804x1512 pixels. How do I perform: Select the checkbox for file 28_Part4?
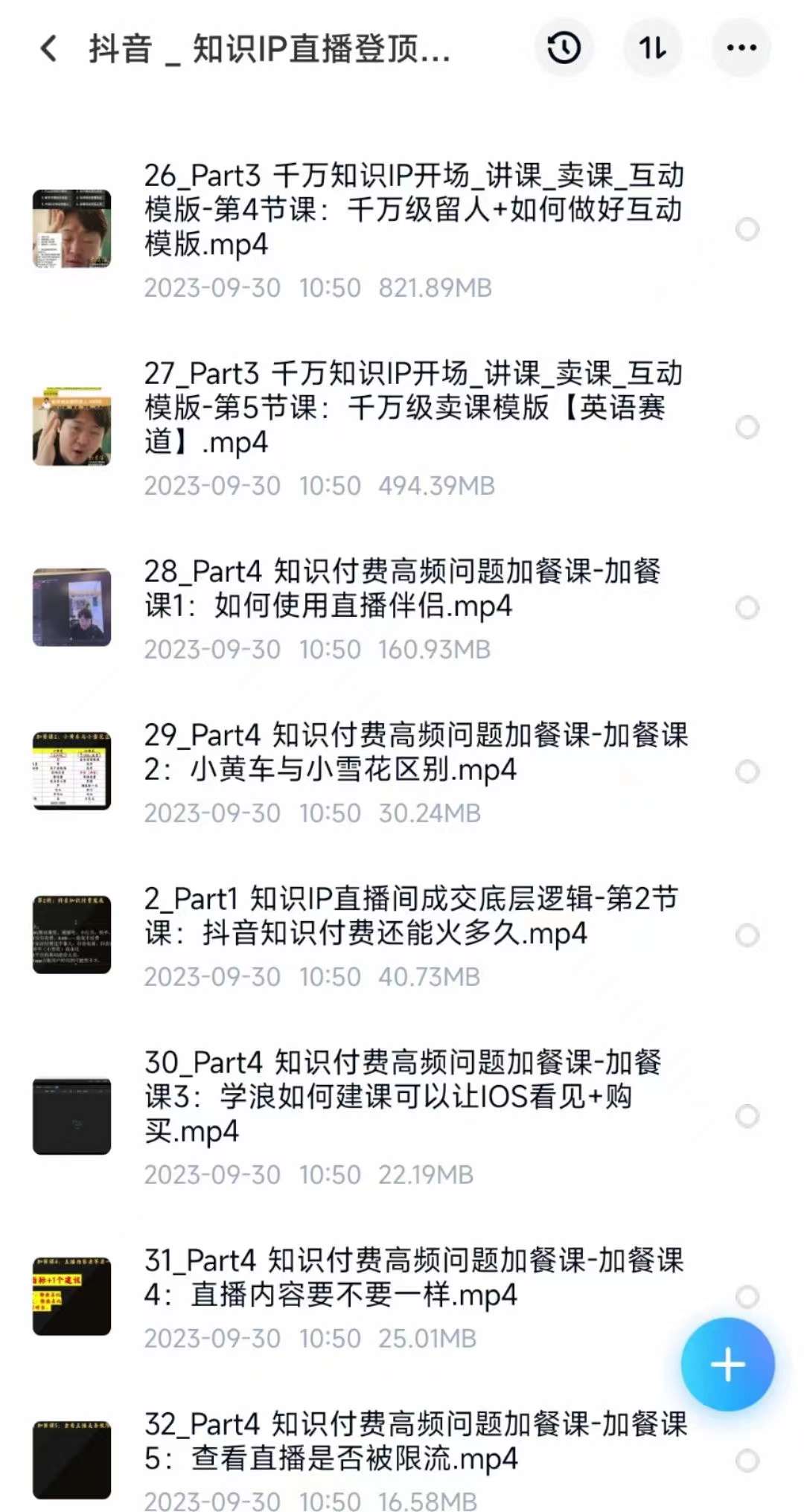tap(747, 608)
